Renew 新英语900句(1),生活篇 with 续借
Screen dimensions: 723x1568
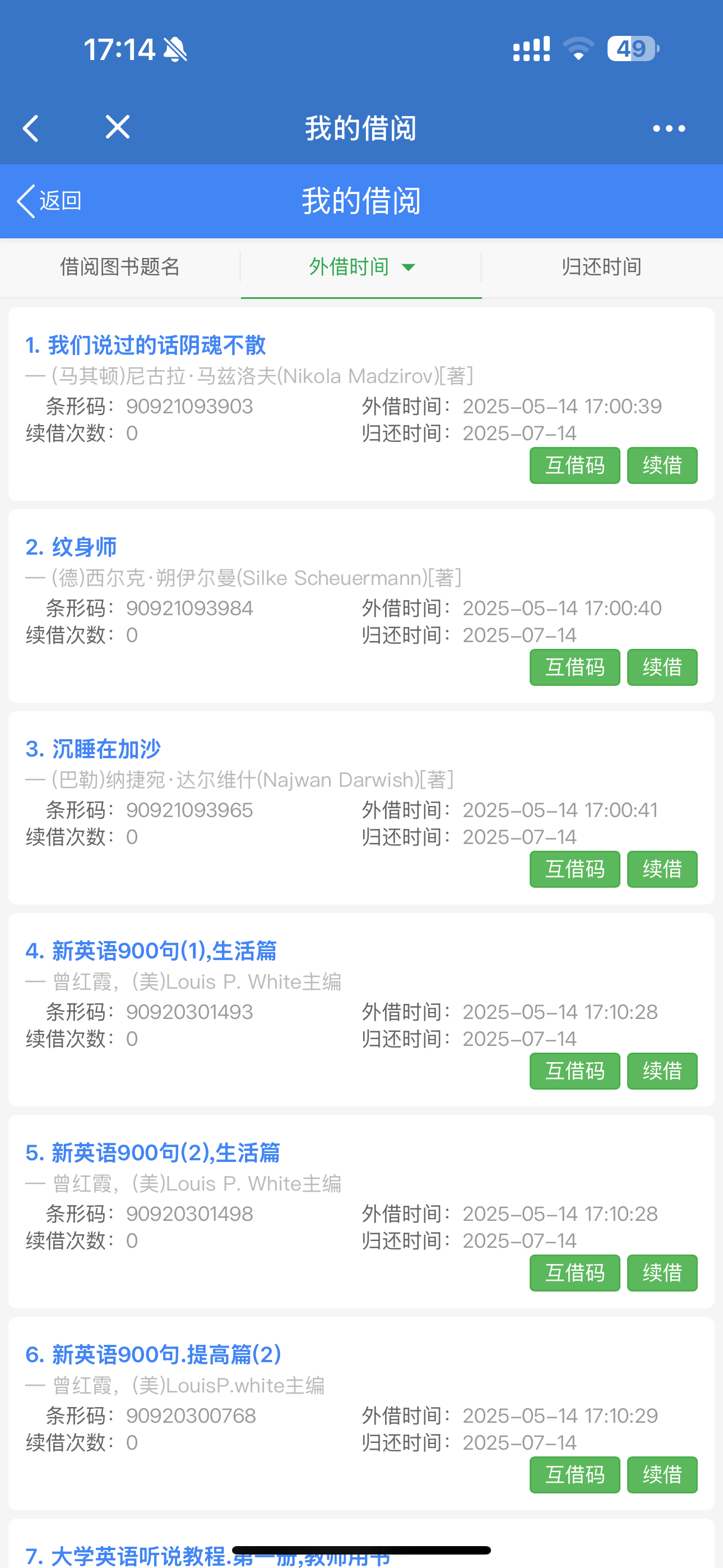tap(661, 1071)
